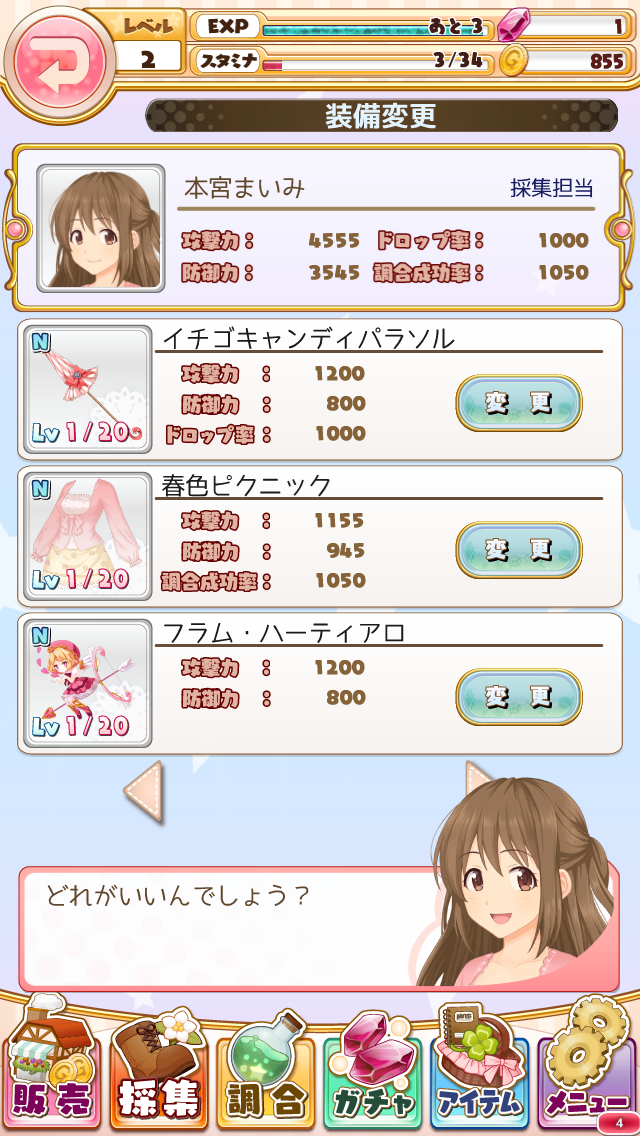This screenshot has width=640, height=1136.
Task: Tap the 春色ピクニック item thumbnail
Action: click(86, 536)
